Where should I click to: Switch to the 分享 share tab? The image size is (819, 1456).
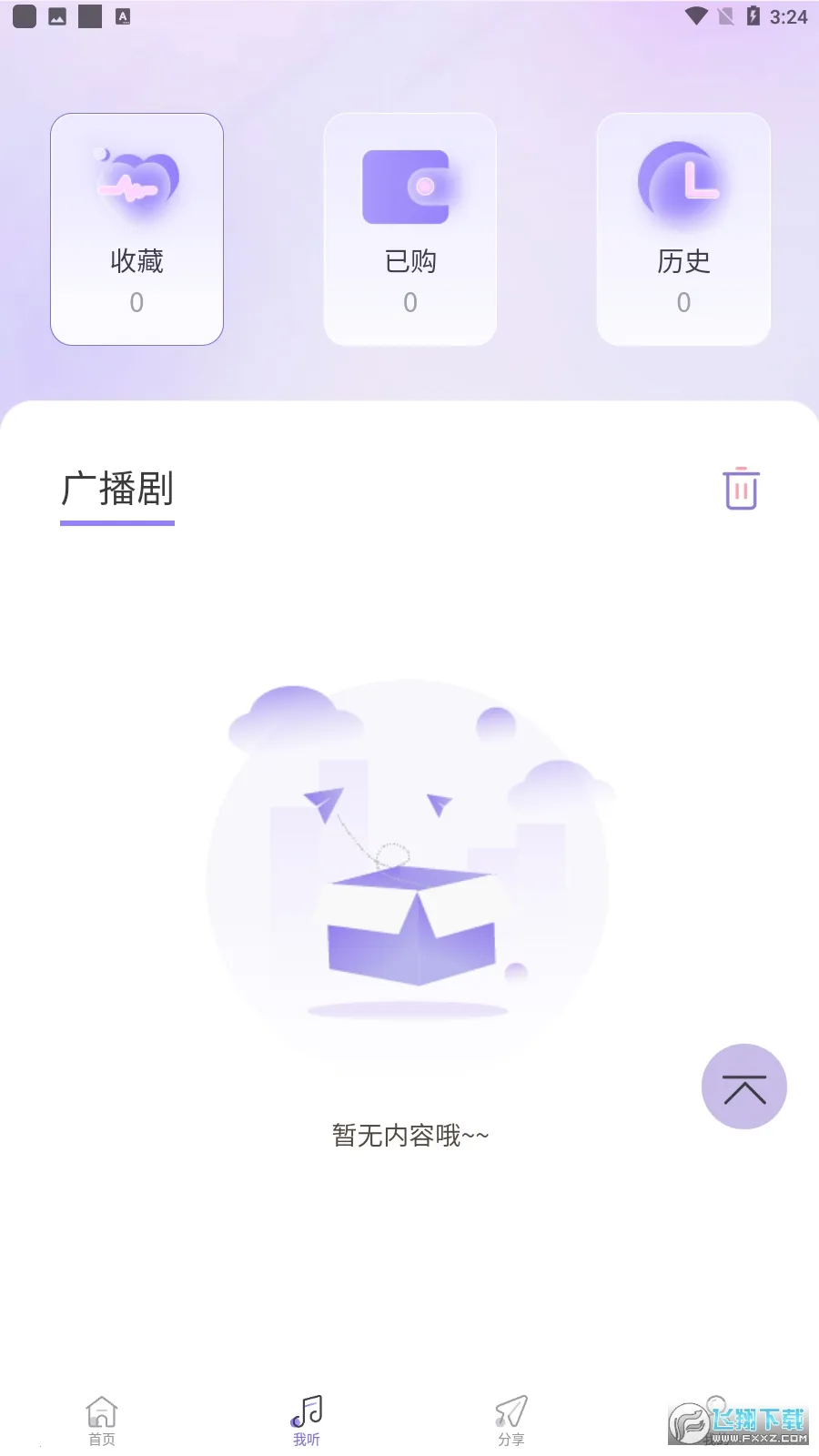(x=511, y=1421)
